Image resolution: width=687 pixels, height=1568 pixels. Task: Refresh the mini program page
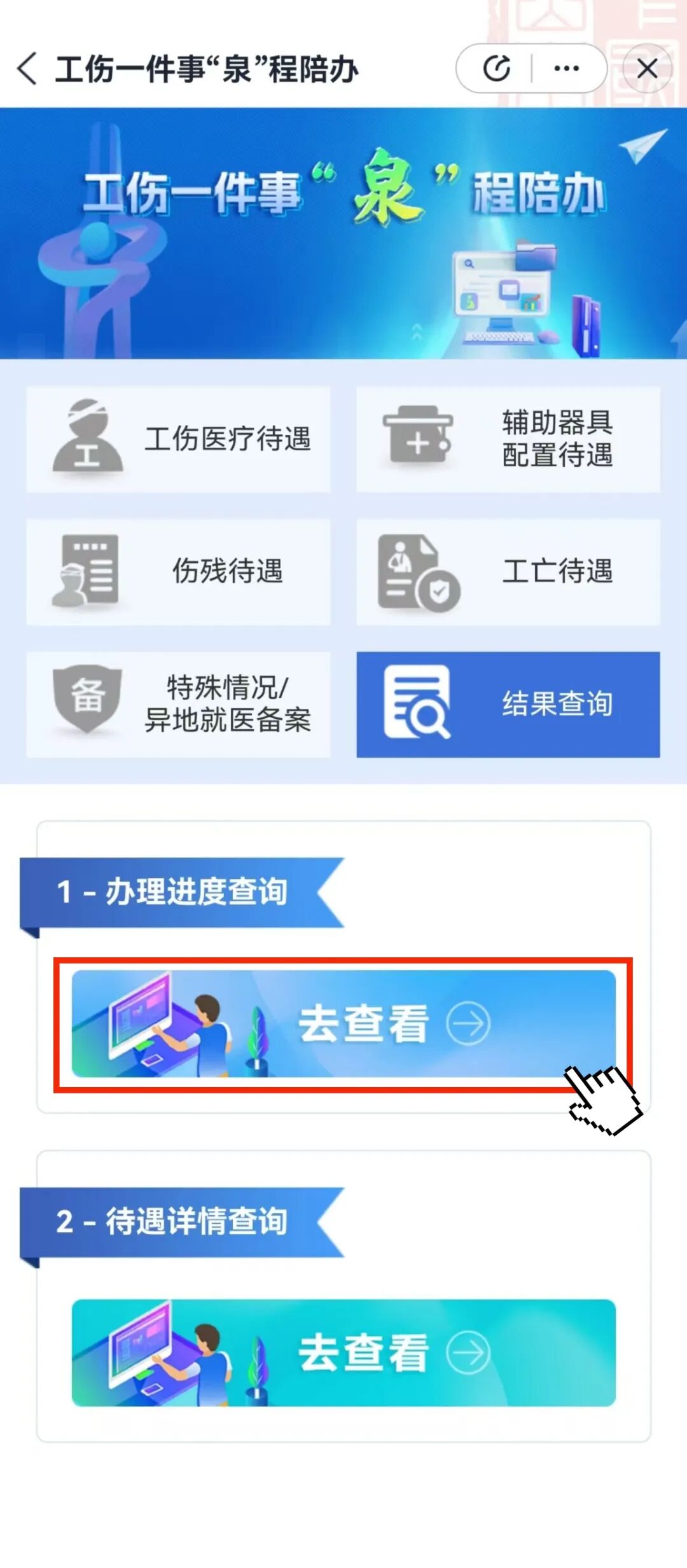[x=497, y=69]
